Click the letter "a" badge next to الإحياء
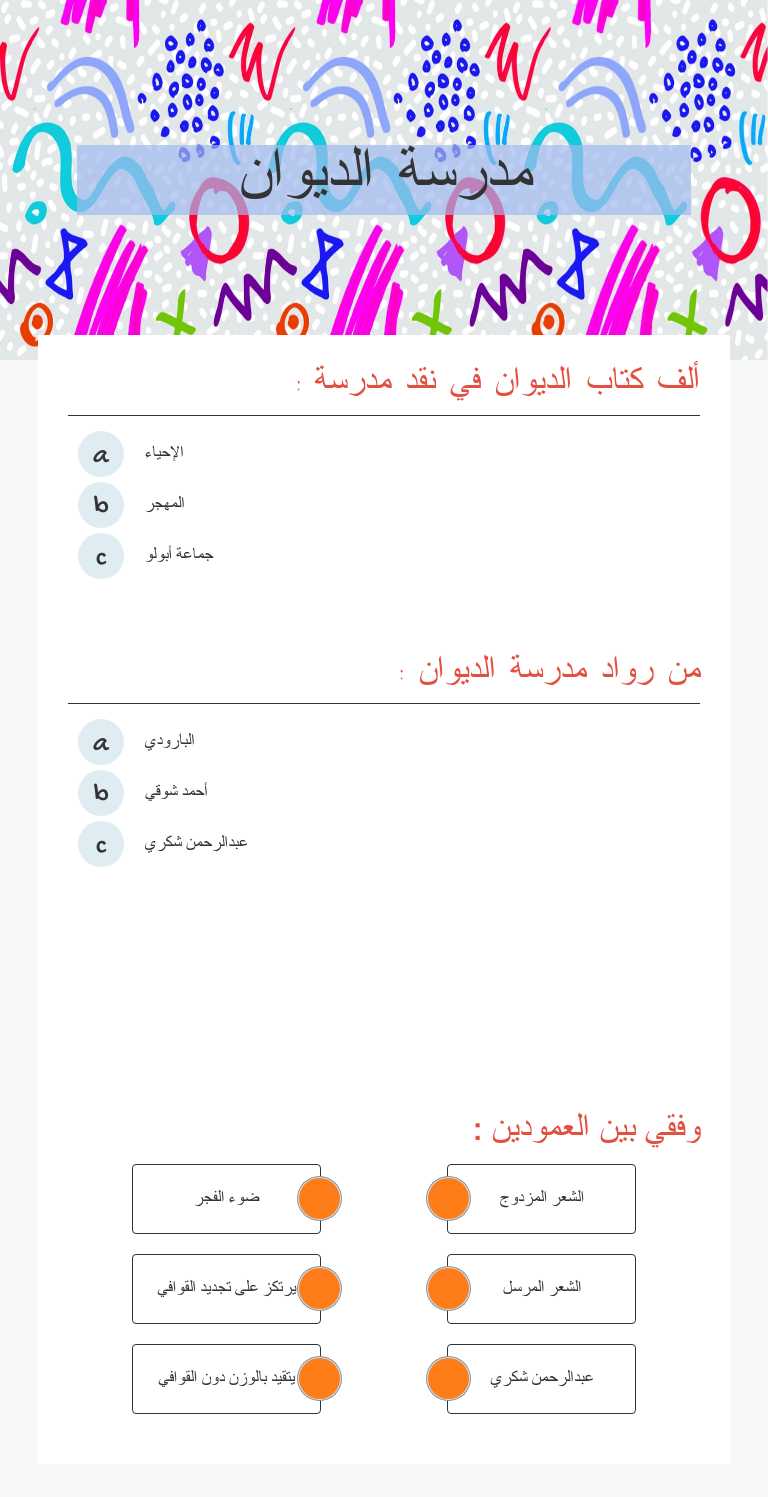The width and height of the screenshot is (768, 1497). (x=100, y=454)
